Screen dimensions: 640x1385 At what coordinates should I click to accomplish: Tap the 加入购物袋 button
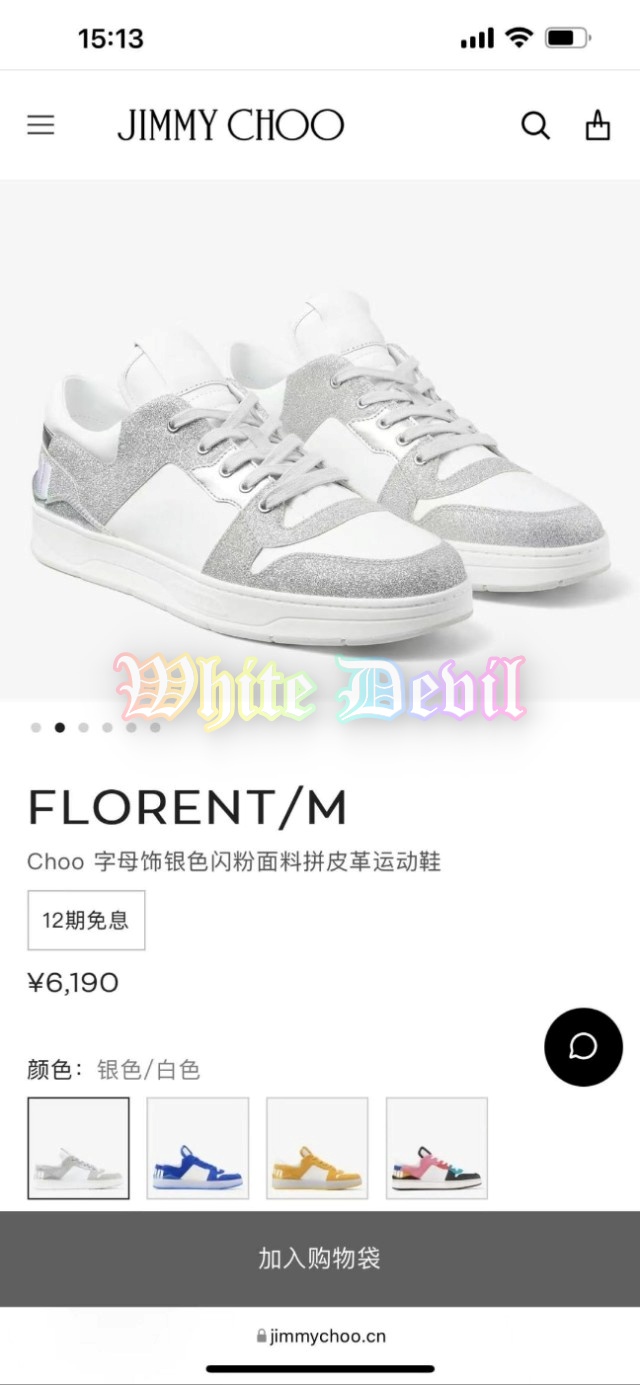pos(320,1258)
